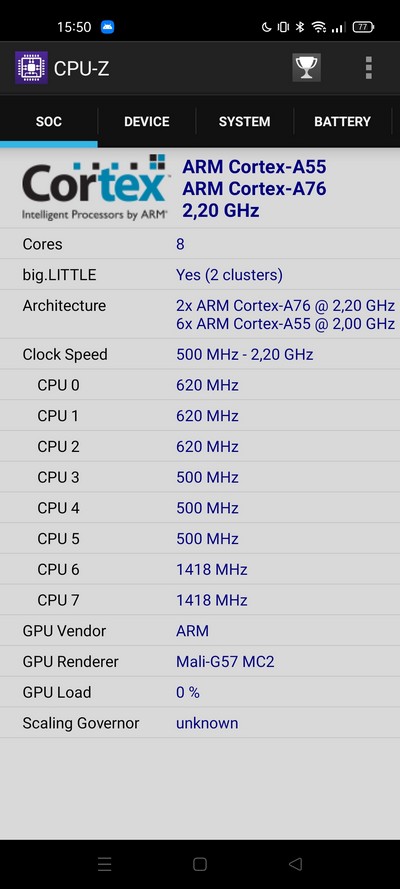400x889 pixels.
Task: Tap the system back button
Action: click(295, 863)
